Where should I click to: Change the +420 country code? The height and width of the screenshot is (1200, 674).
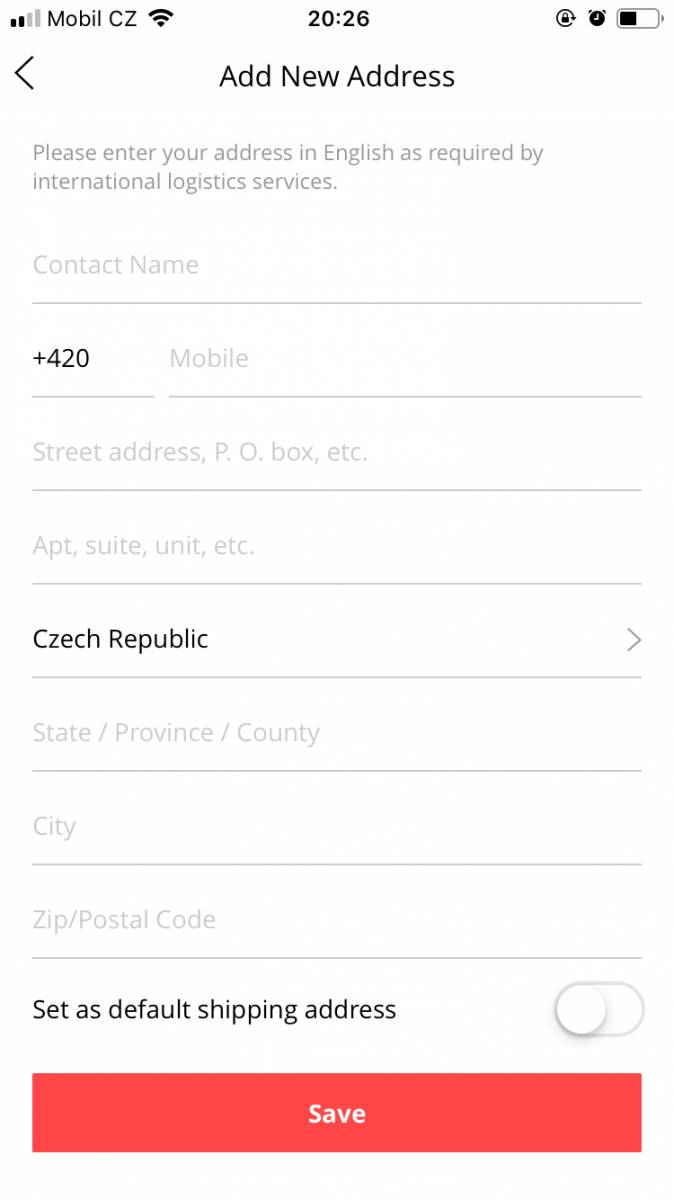[93, 358]
